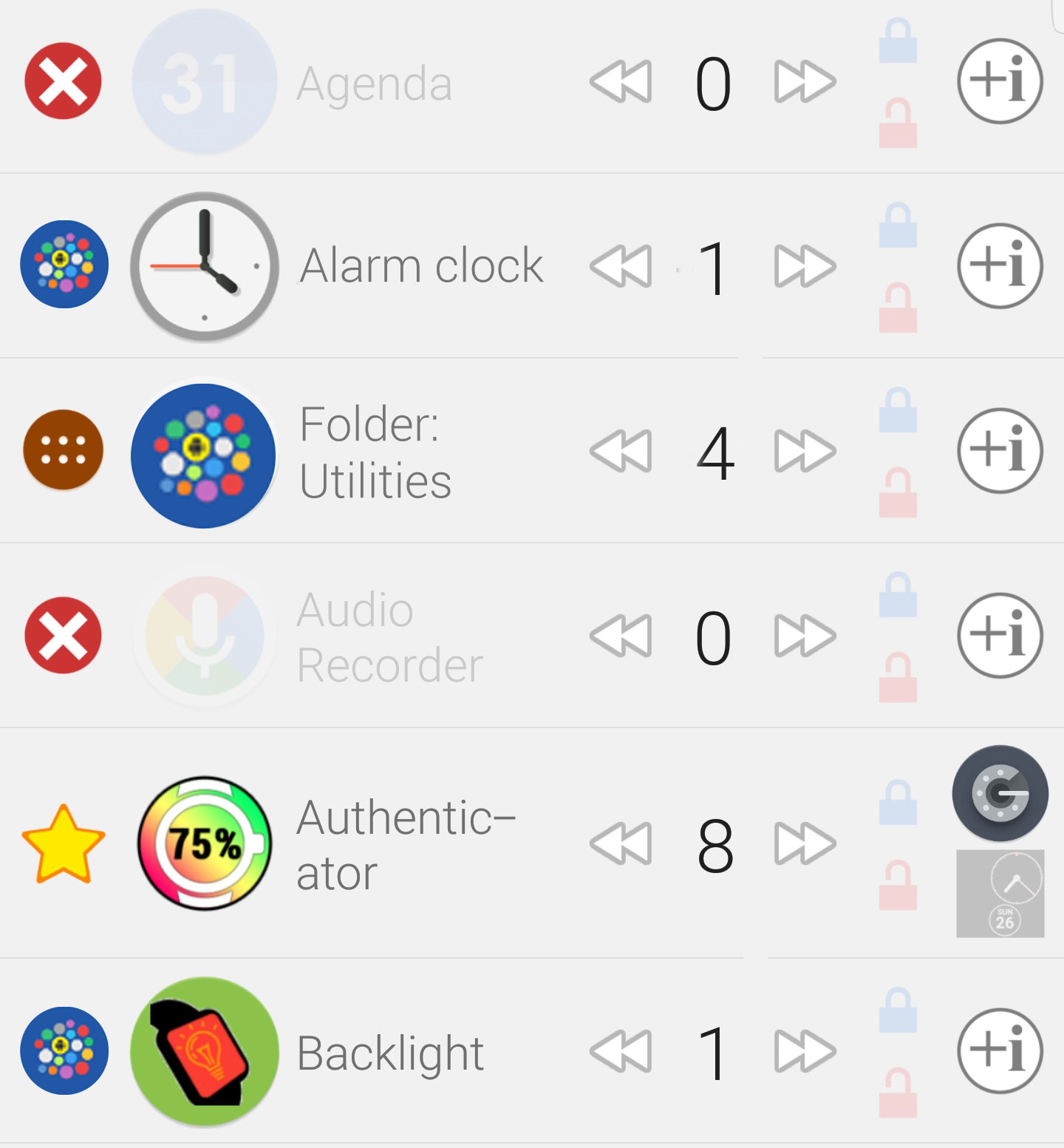Viewport: 1064px width, 1148px height.
Task: Increase the Authenticator priority number
Action: point(805,843)
